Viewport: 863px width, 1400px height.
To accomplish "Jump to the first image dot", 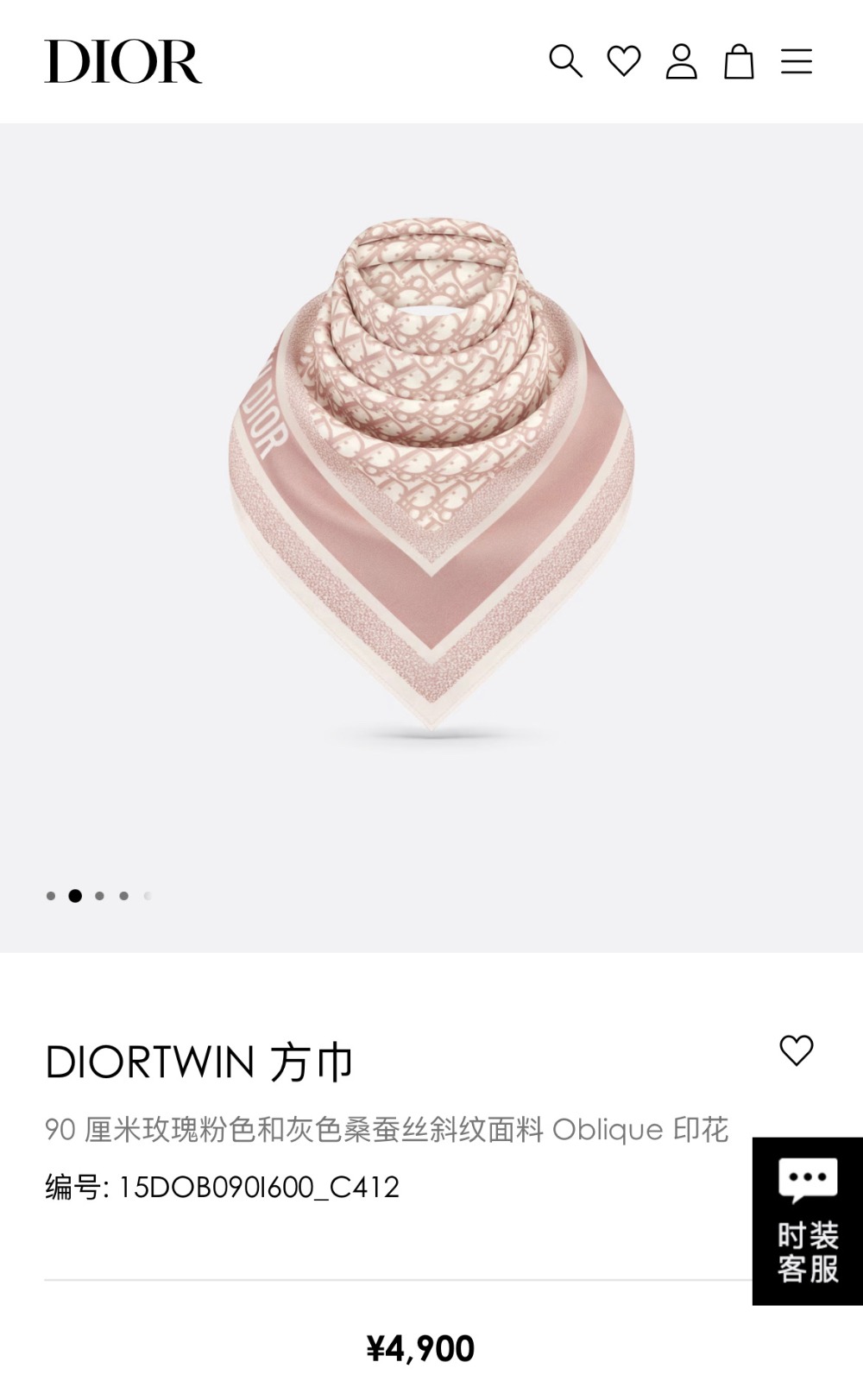I will click(x=51, y=896).
